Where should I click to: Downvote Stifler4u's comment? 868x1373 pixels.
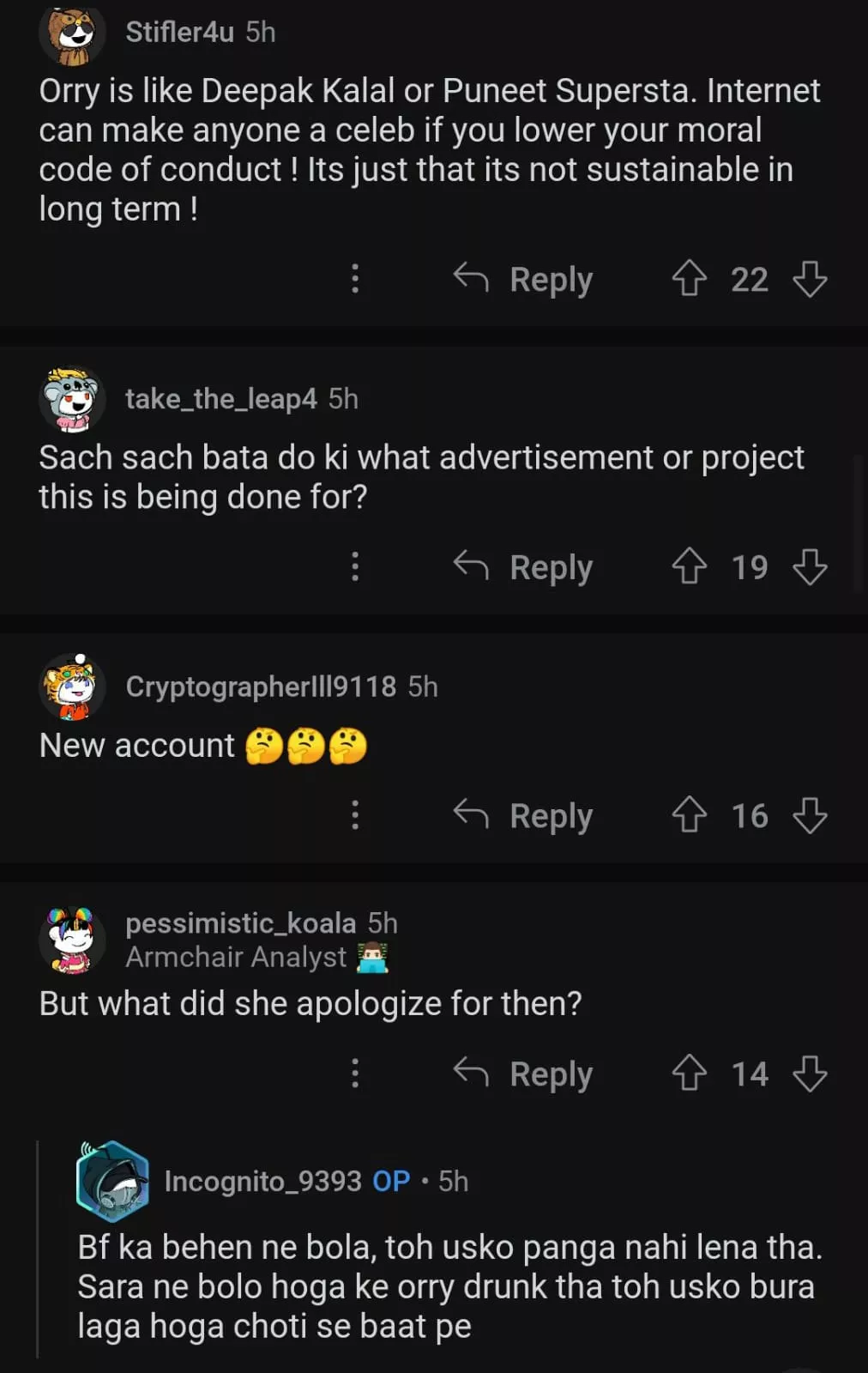coord(810,279)
